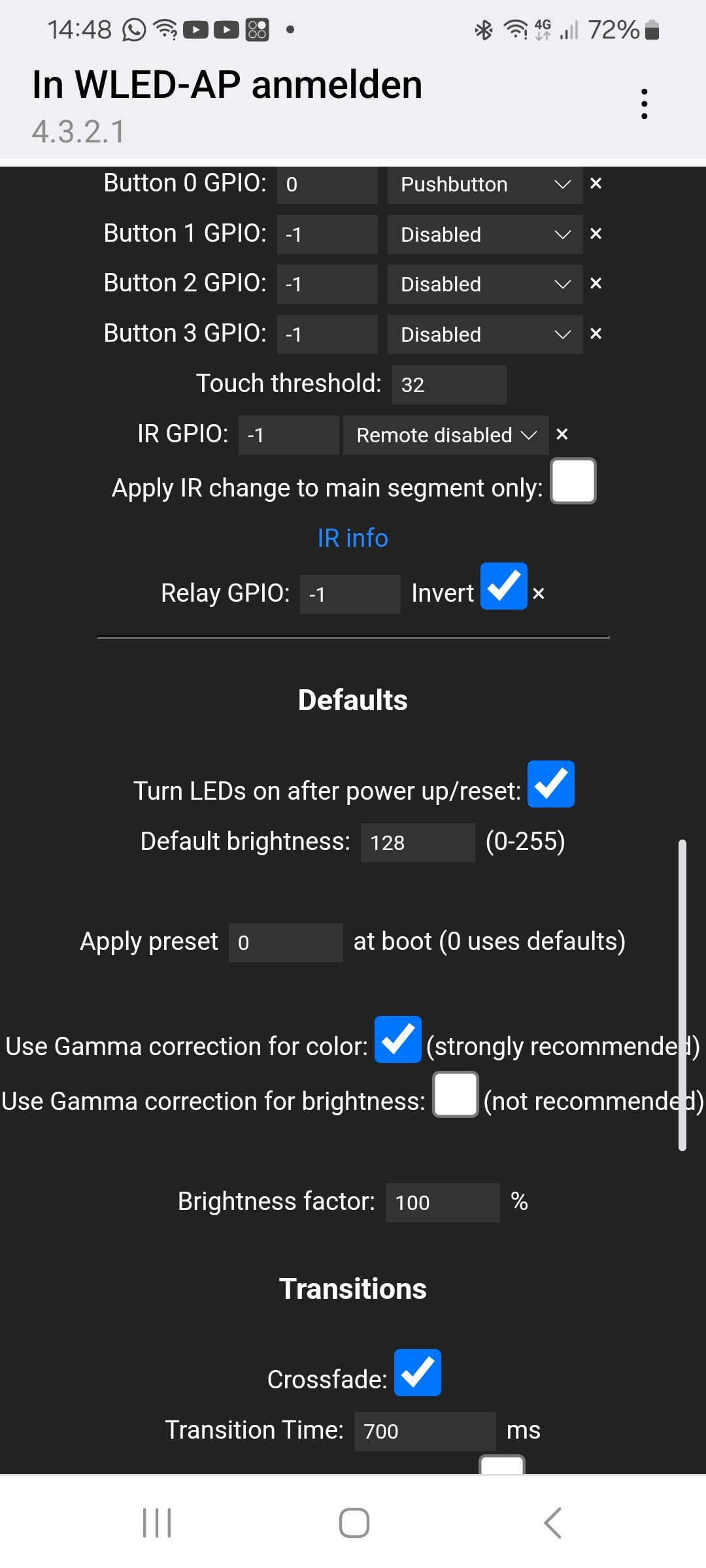Expand the Button 0 type dropdown showing Pushbutton
The width and height of the screenshot is (706, 1568).
484,185
